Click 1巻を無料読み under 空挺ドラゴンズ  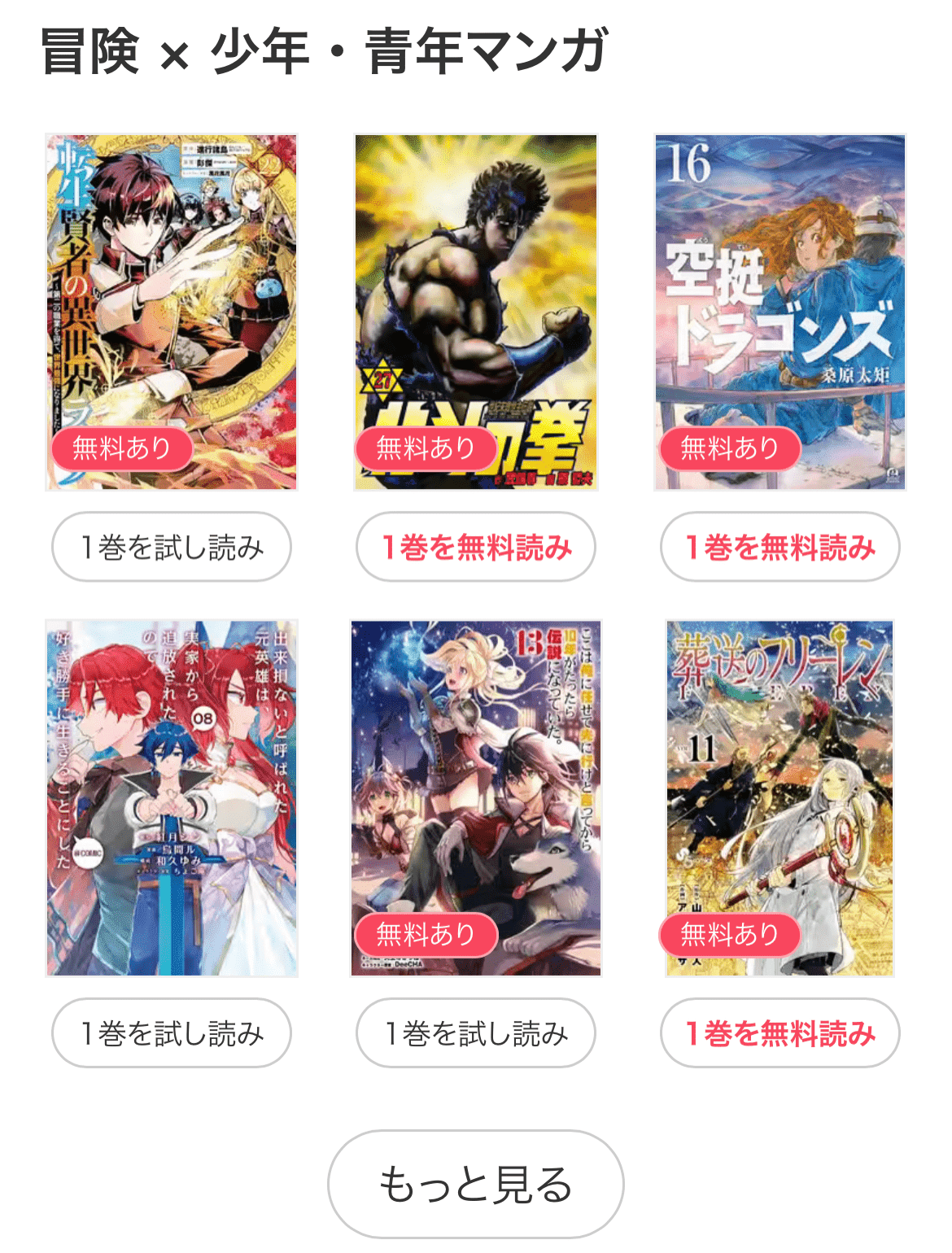pyautogui.click(x=779, y=547)
